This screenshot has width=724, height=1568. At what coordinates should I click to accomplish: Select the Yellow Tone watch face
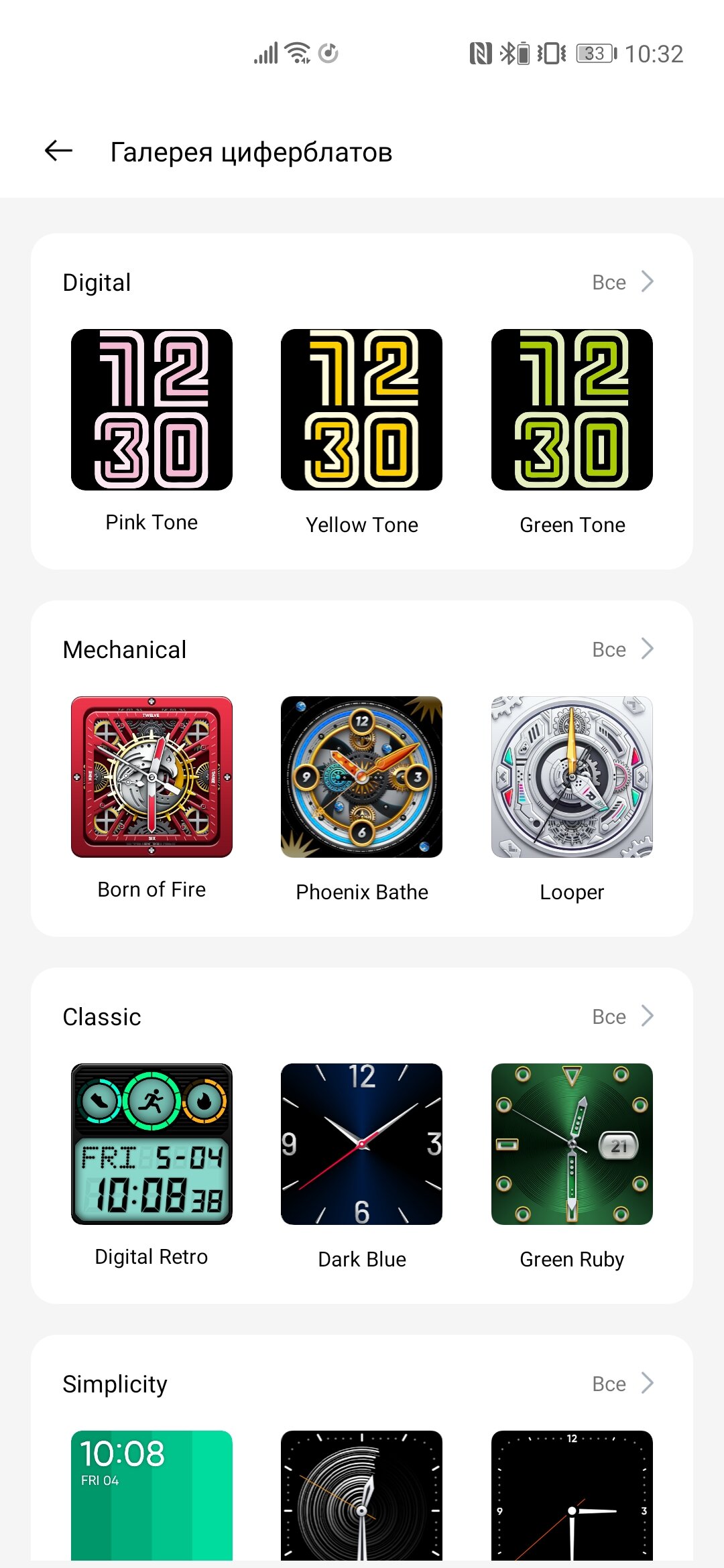tap(361, 409)
